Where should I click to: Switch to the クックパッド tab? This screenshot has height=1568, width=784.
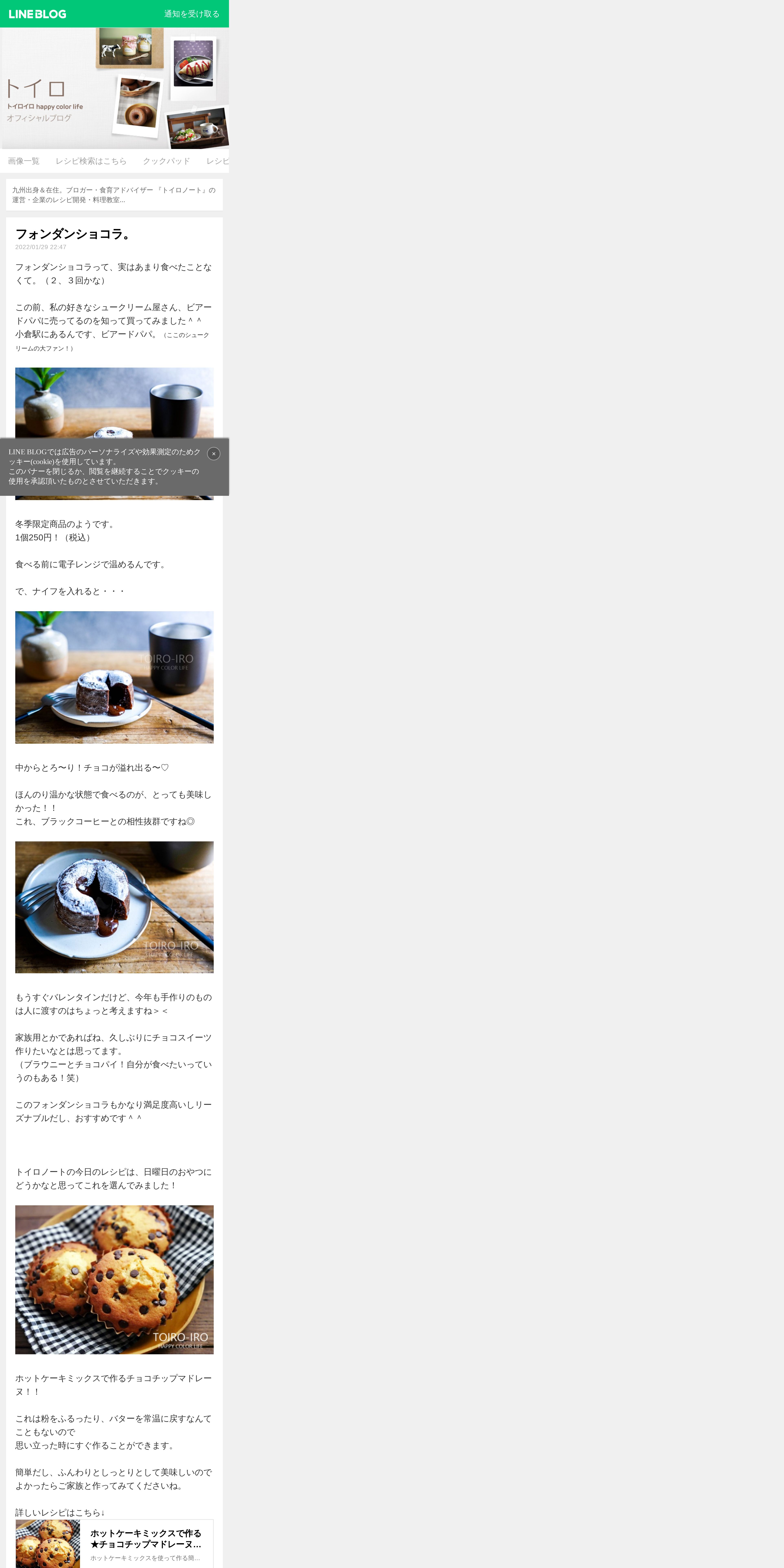pyautogui.click(x=166, y=161)
